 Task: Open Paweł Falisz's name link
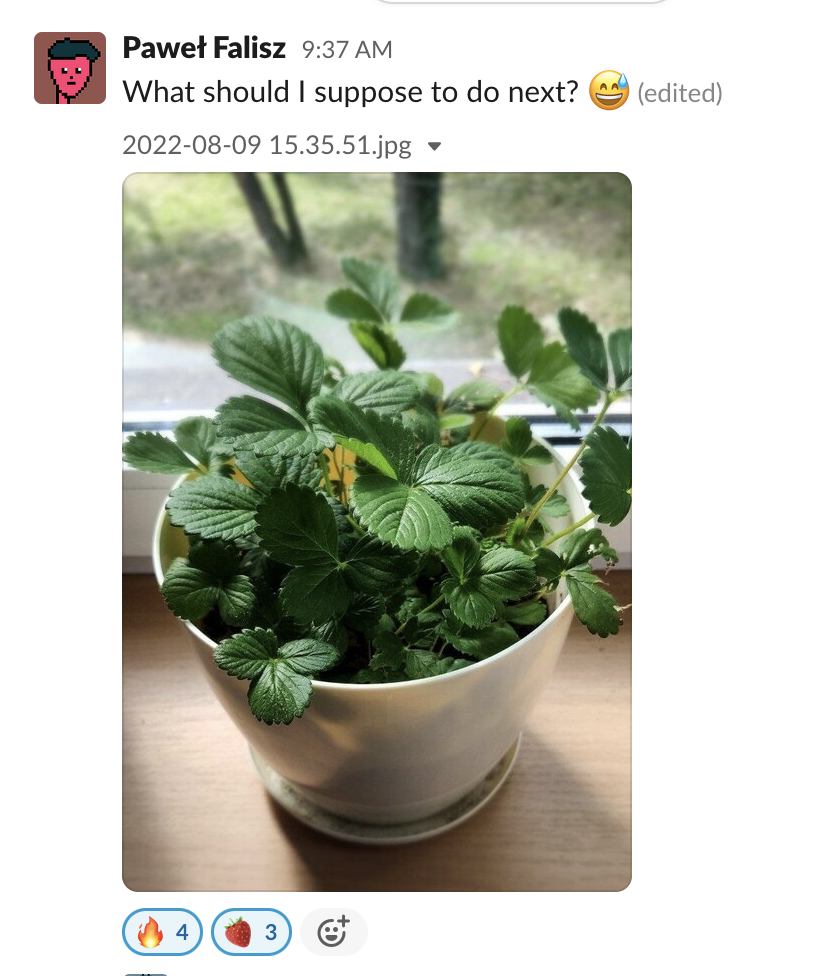[204, 47]
